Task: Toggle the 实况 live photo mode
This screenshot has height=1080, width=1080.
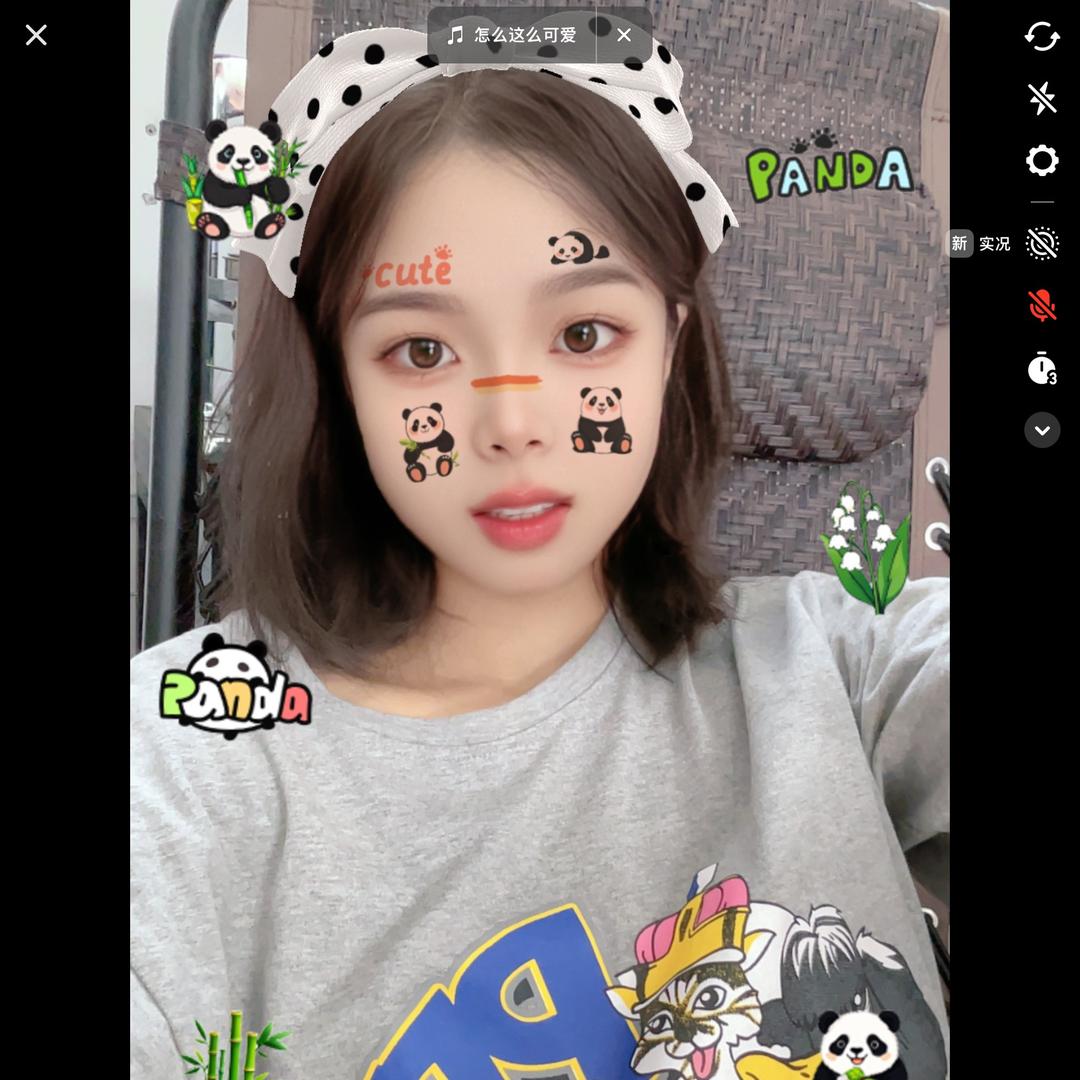Action: tap(1042, 244)
